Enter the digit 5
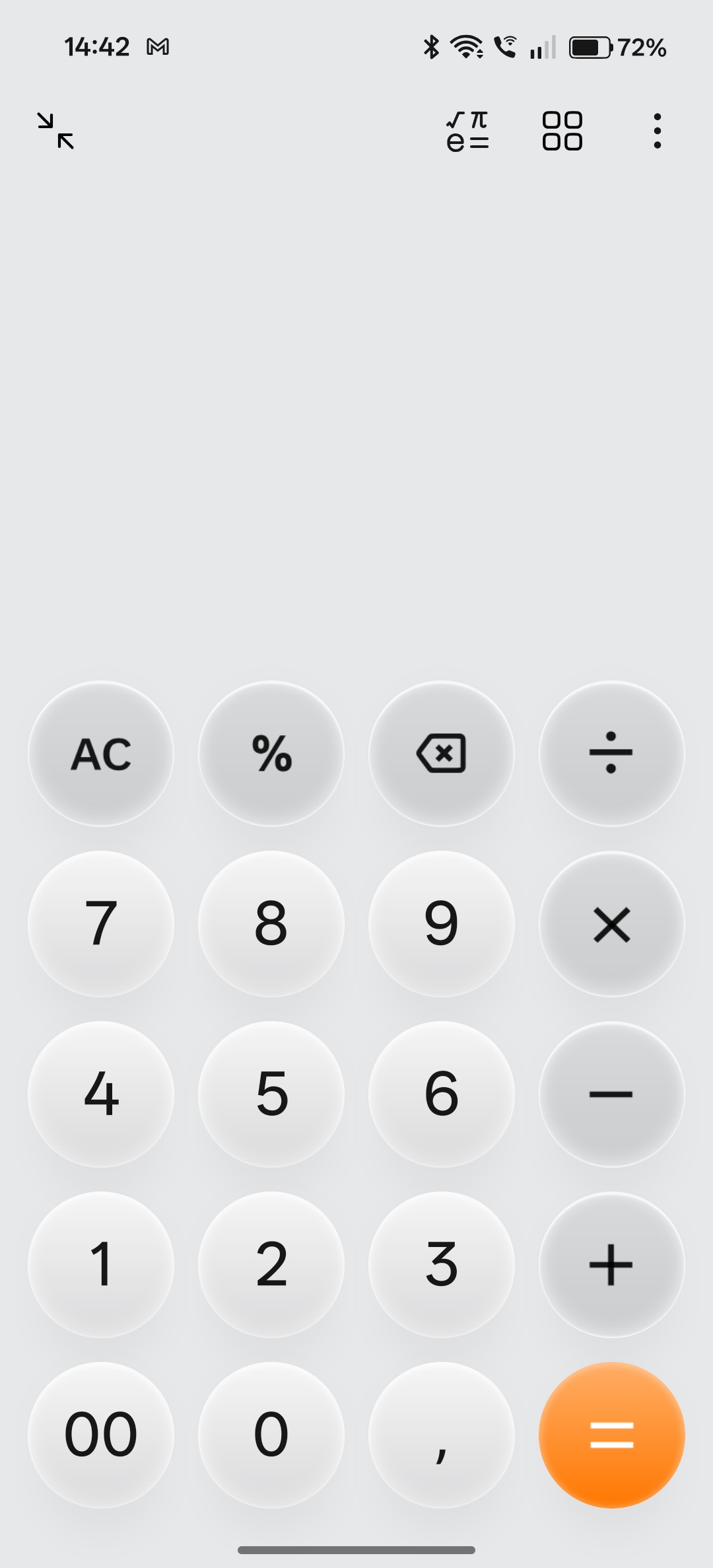 pyautogui.click(x=271, y=1094)
